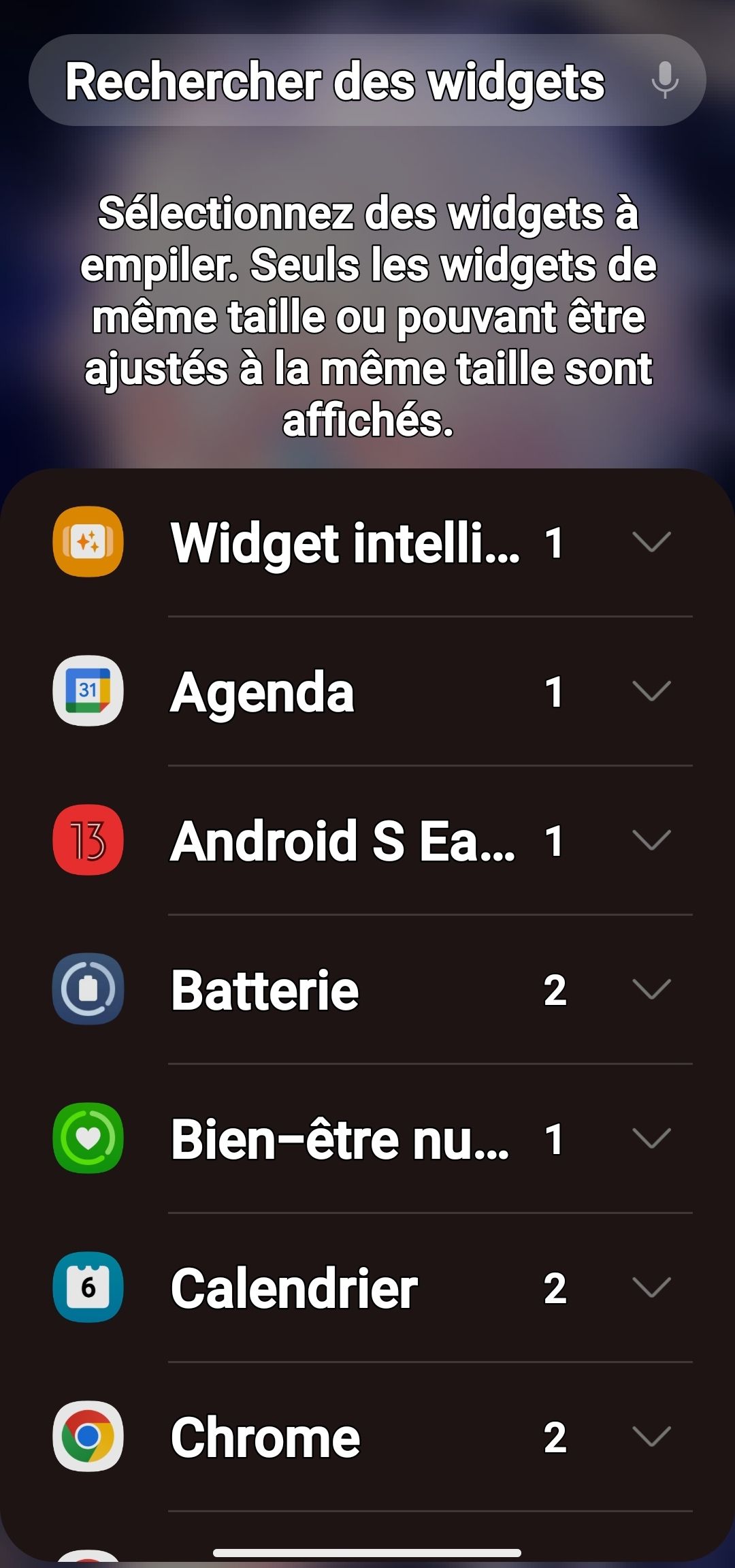Tap the microphone icon in the search bar

click(x=664, y=79)
